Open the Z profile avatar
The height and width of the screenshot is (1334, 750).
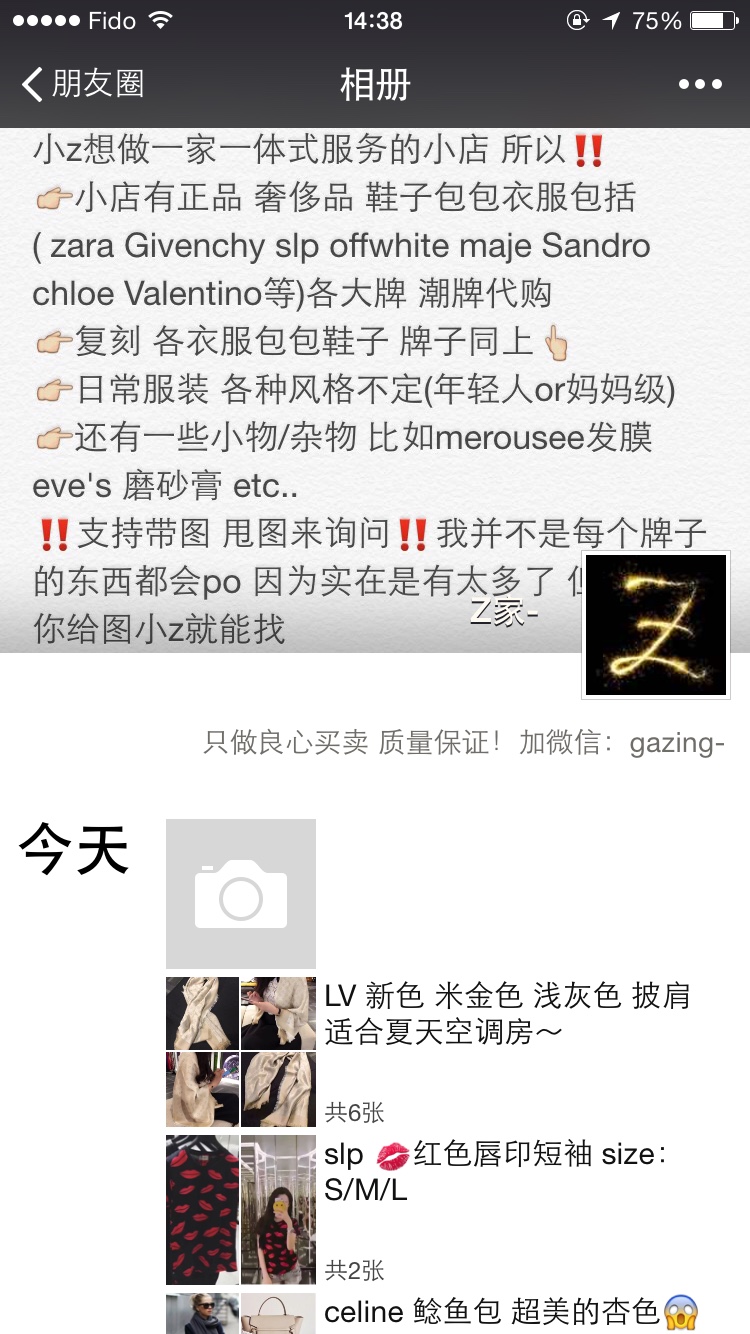tap(656, 625)
